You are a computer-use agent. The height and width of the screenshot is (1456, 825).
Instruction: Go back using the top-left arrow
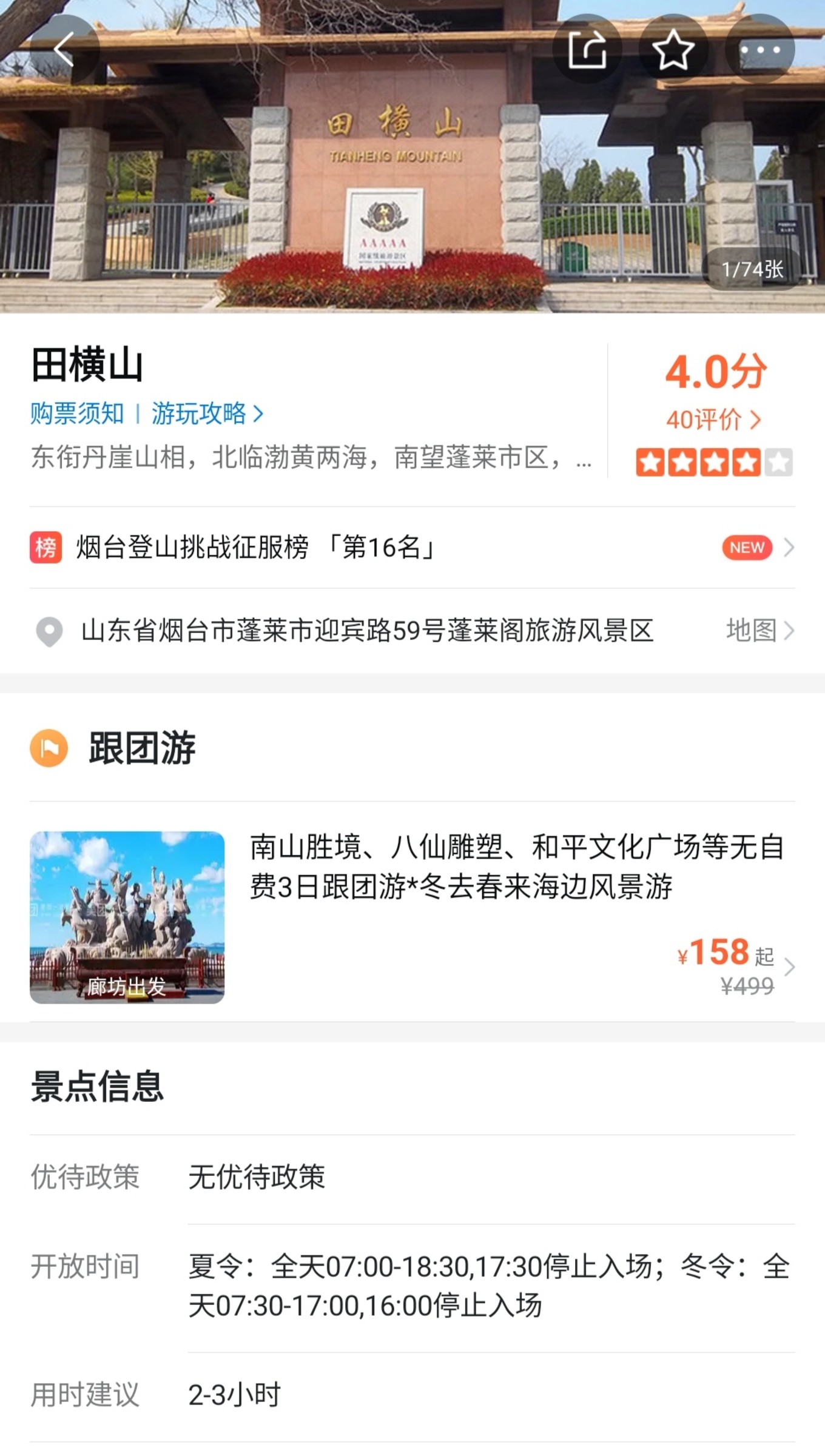coord(64,50)
